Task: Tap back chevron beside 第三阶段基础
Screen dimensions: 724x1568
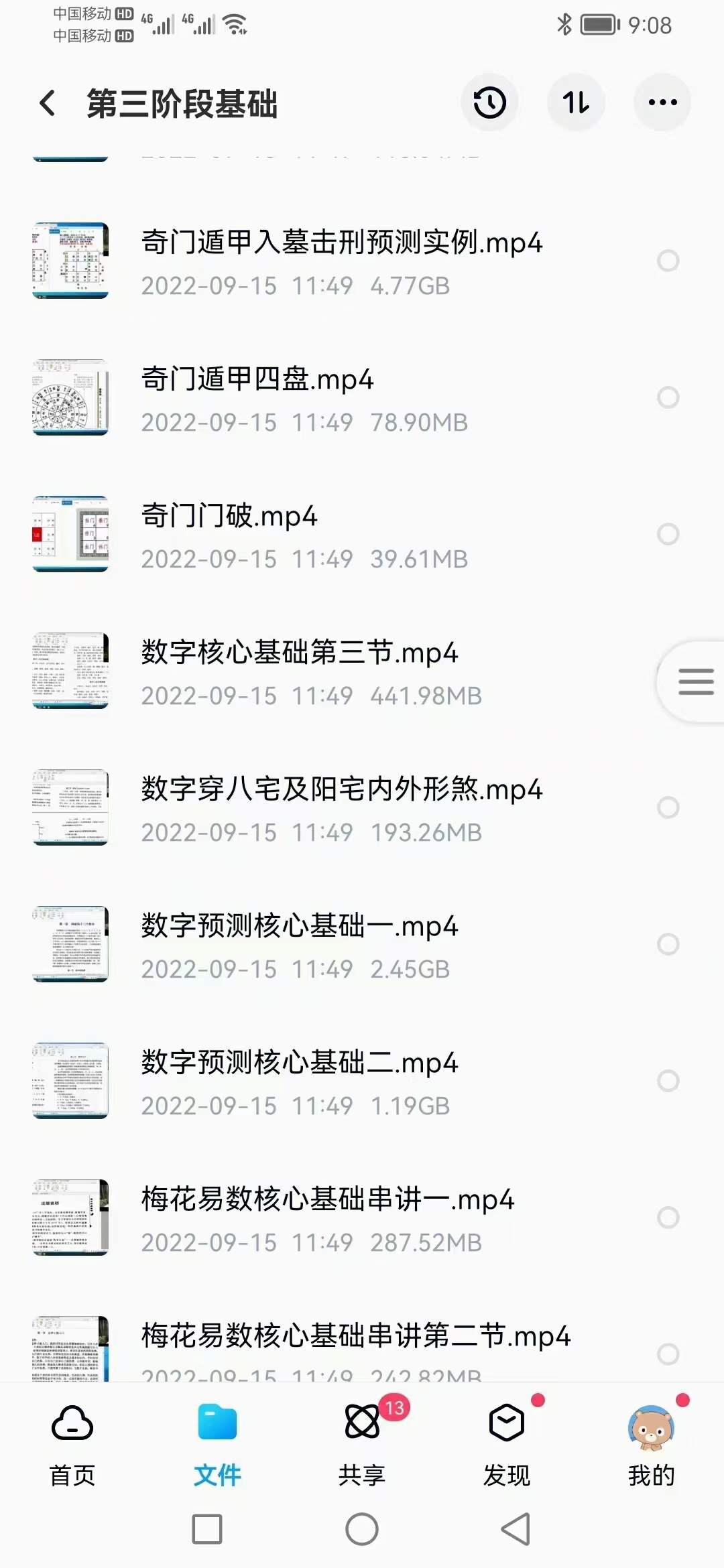Action: click(x=46, y=102)
